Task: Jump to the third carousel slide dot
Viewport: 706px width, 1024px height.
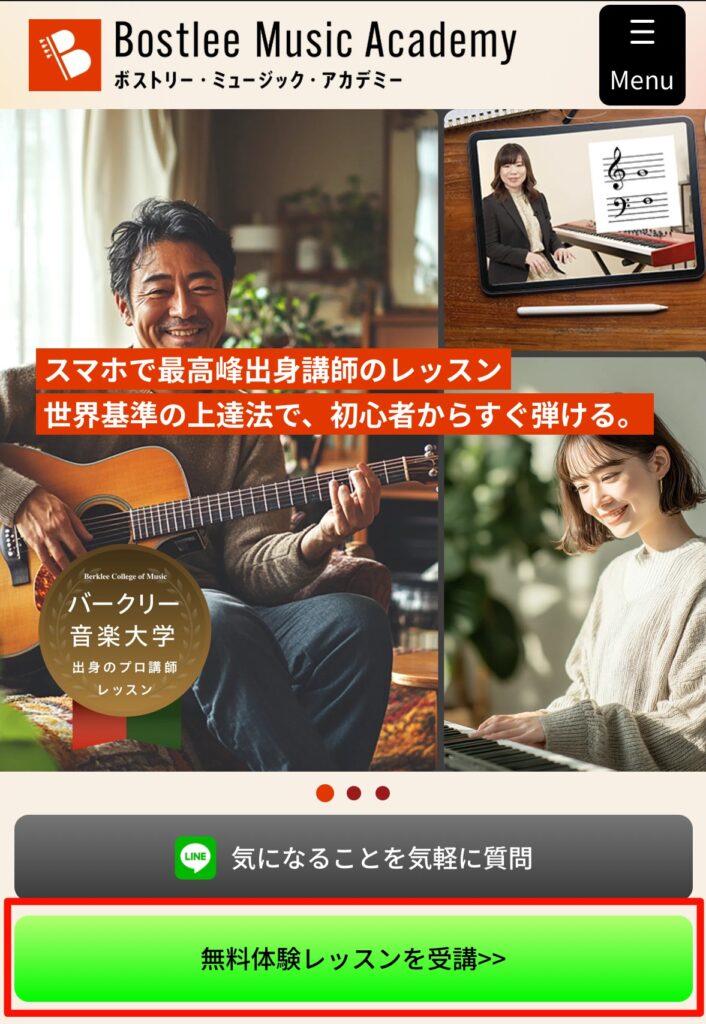Action: coord(382,793)
